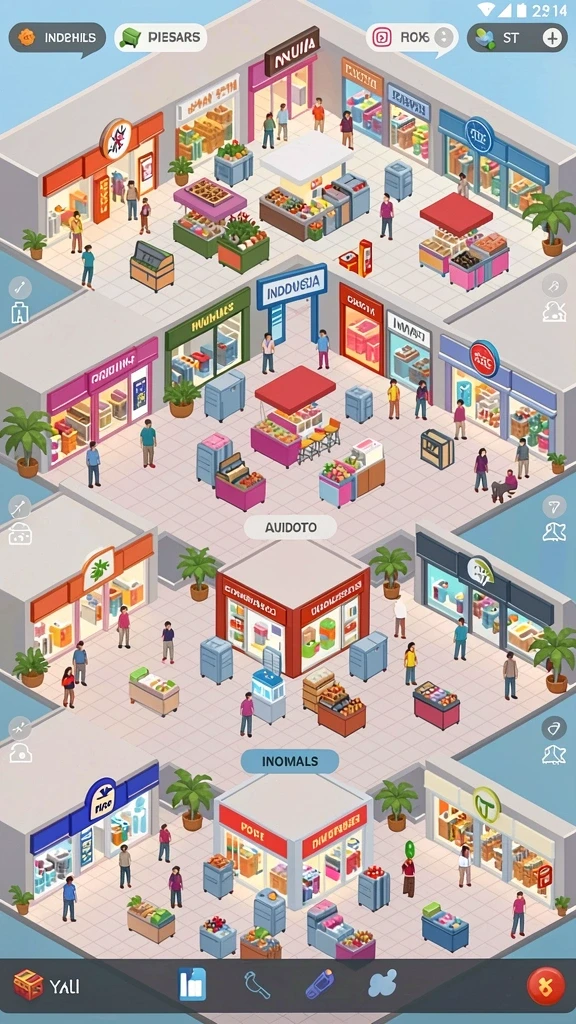The width and height of the screenshot is (576, 1024).
Task: Open the PIESARS green crate chip
Action: pos(161,37)
